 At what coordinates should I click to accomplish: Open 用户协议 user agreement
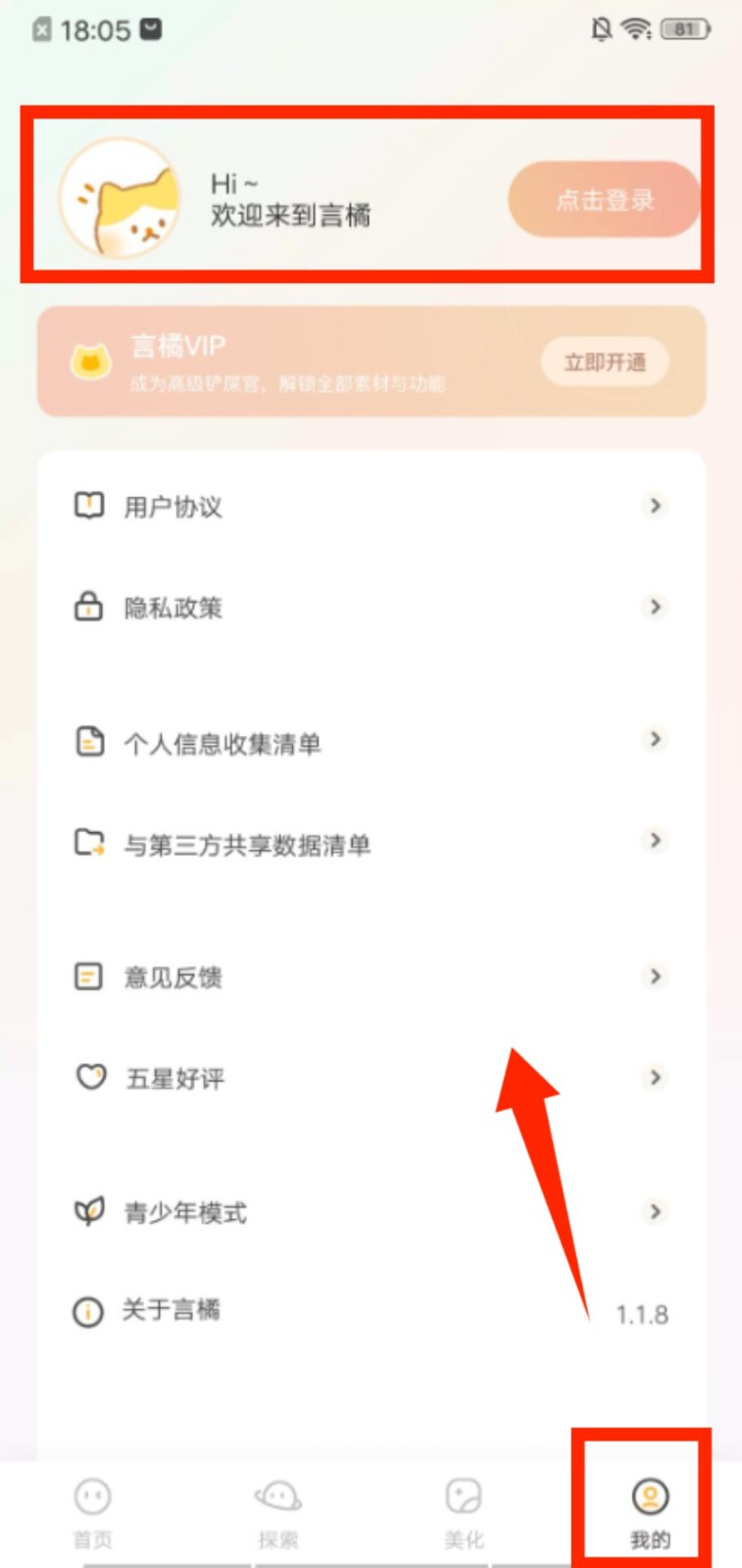371,507
